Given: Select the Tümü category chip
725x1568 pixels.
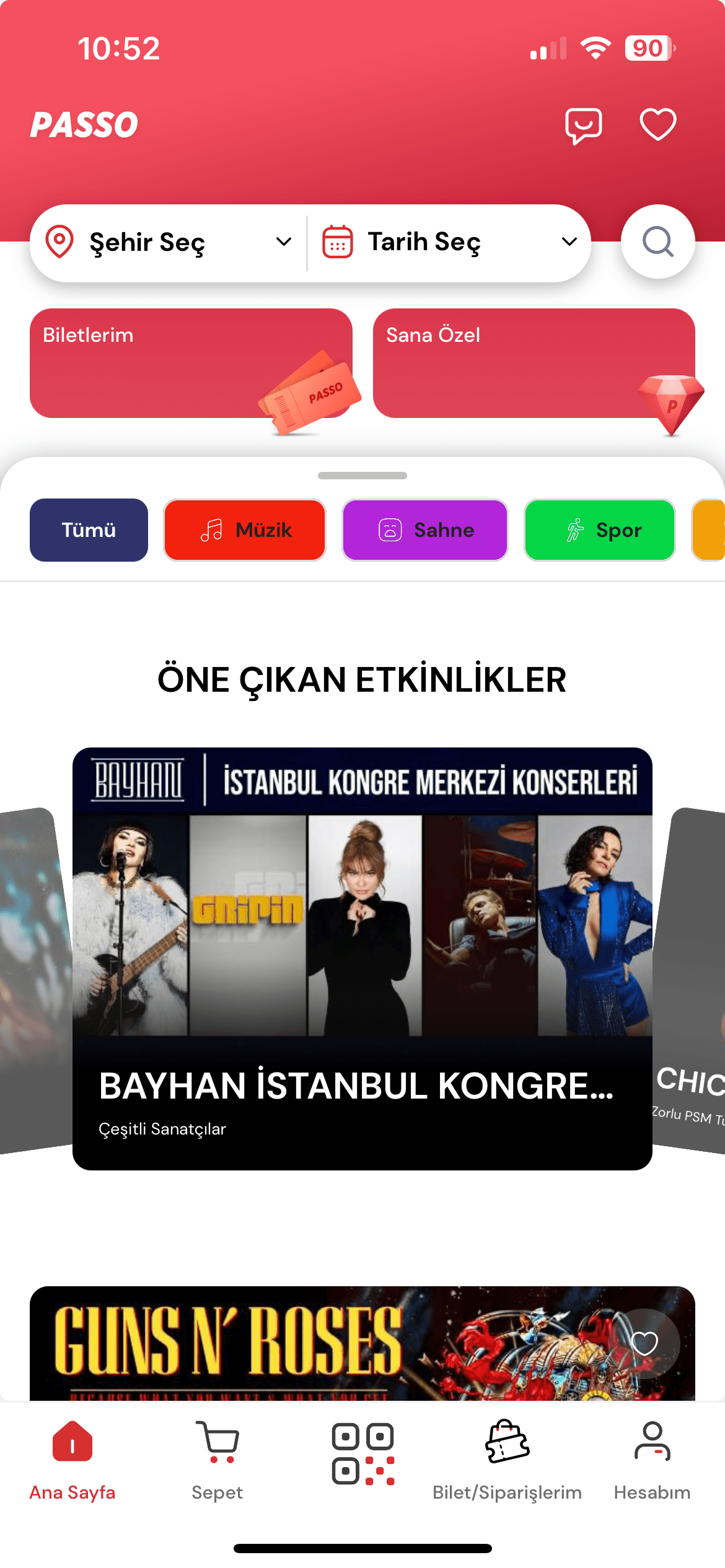Looking at the screenshot, I should click(x=89, y=530).
